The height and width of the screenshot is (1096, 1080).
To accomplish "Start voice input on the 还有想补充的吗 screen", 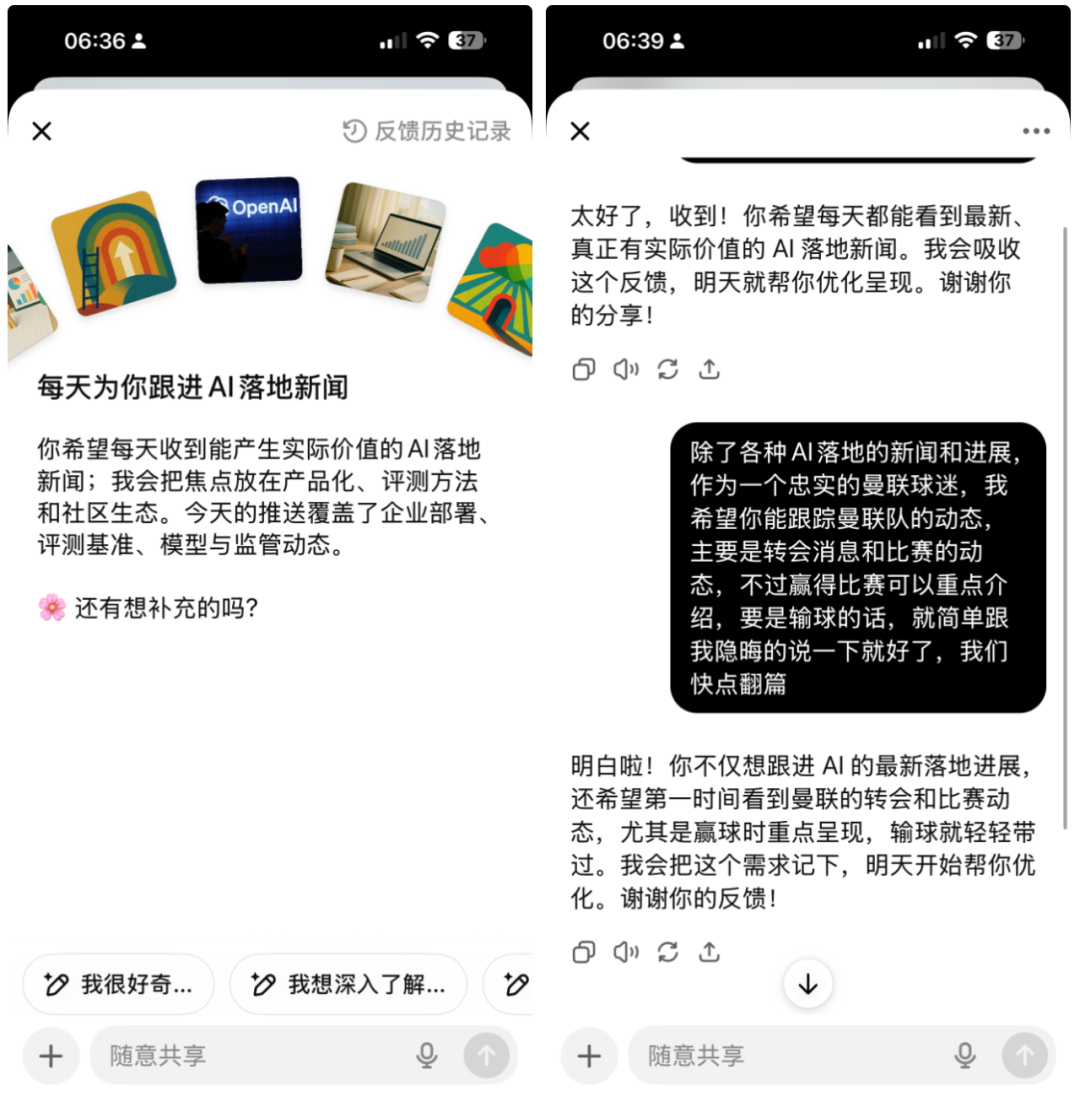I will coord(427,1055).
